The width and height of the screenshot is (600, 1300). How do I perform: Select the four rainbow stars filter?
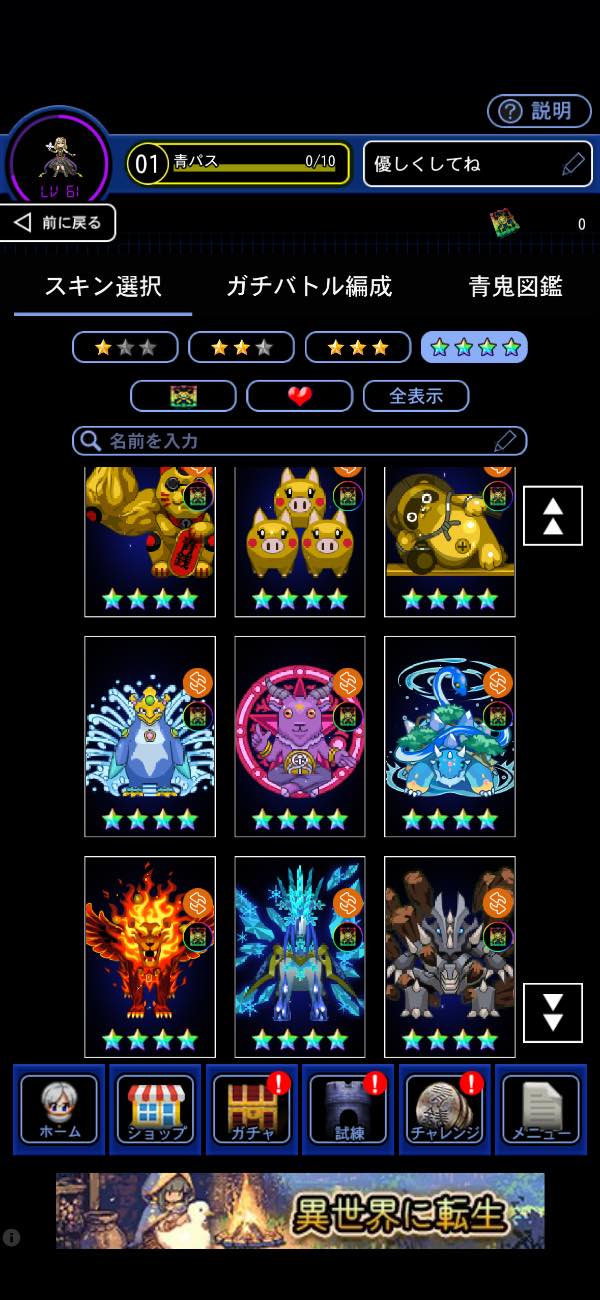pyautogui.click(x=474, y=347)
